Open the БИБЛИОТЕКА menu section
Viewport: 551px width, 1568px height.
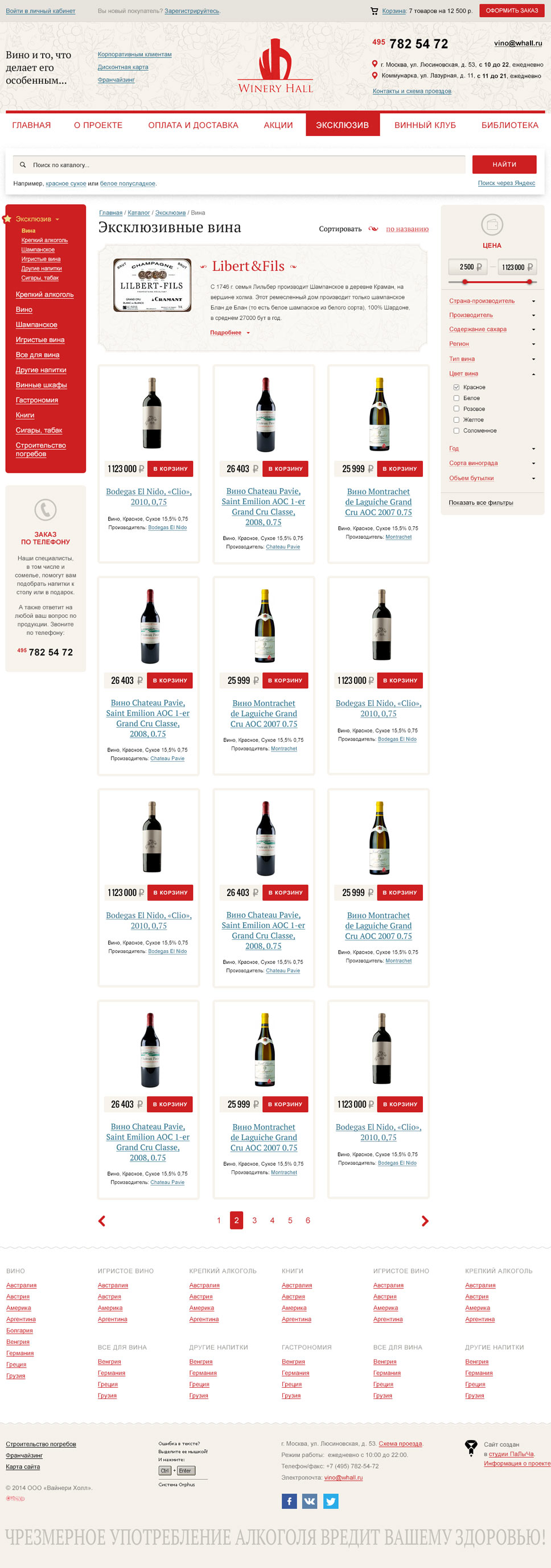click(x=509, y=125)
